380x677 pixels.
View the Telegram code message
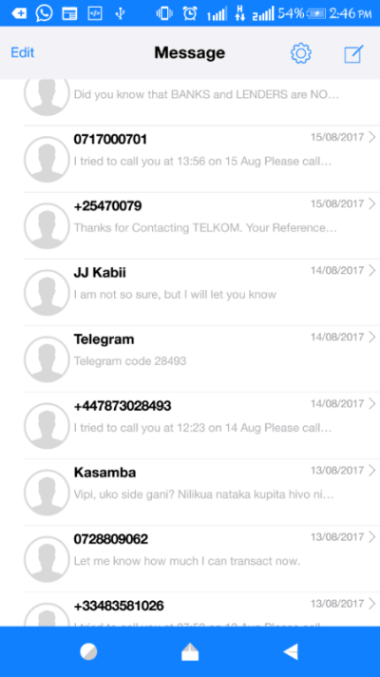tap(201, 359)
